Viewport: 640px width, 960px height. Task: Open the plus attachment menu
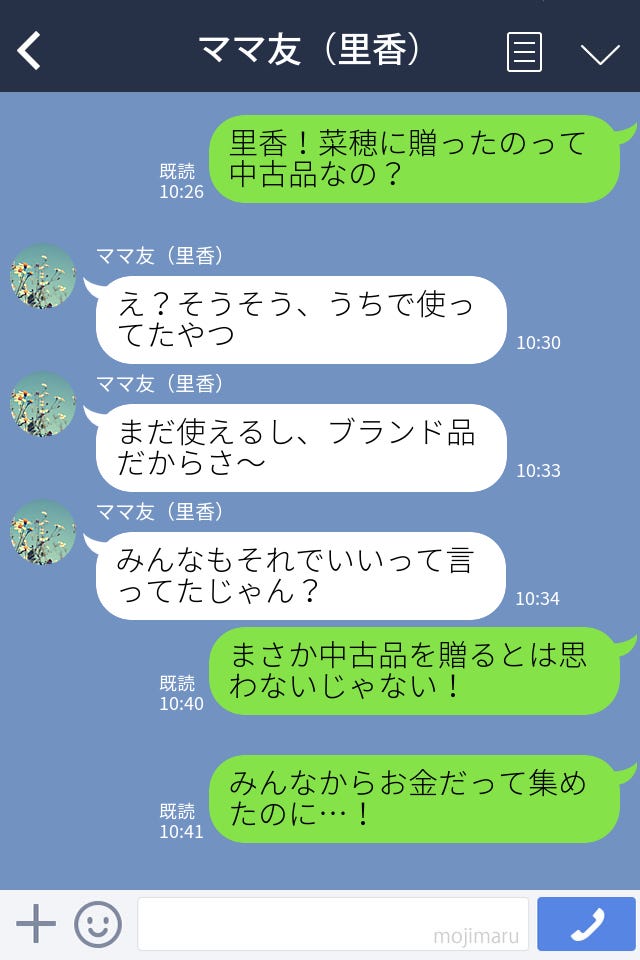point(36,924)
